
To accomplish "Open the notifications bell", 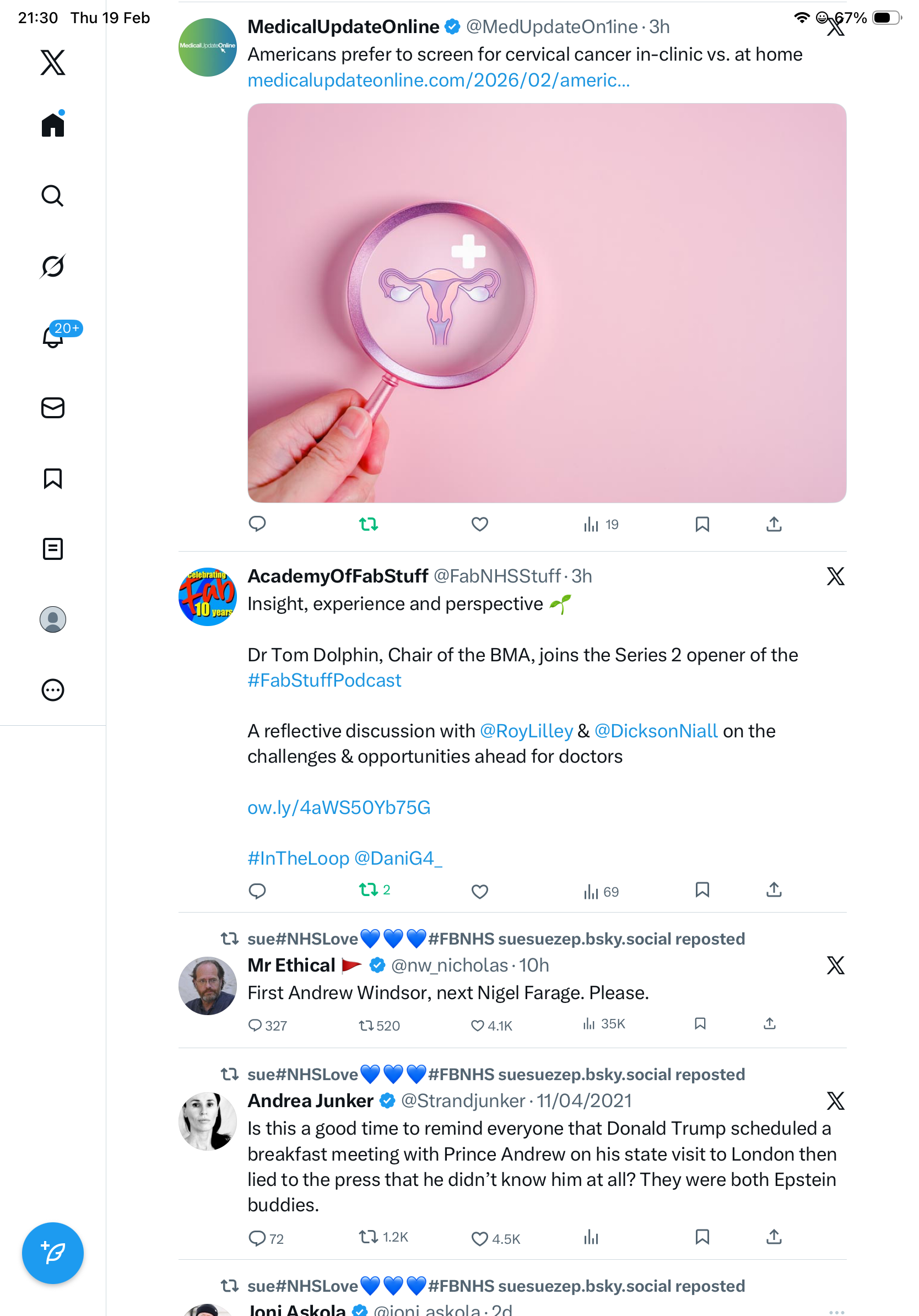I will tap(53, 337).
